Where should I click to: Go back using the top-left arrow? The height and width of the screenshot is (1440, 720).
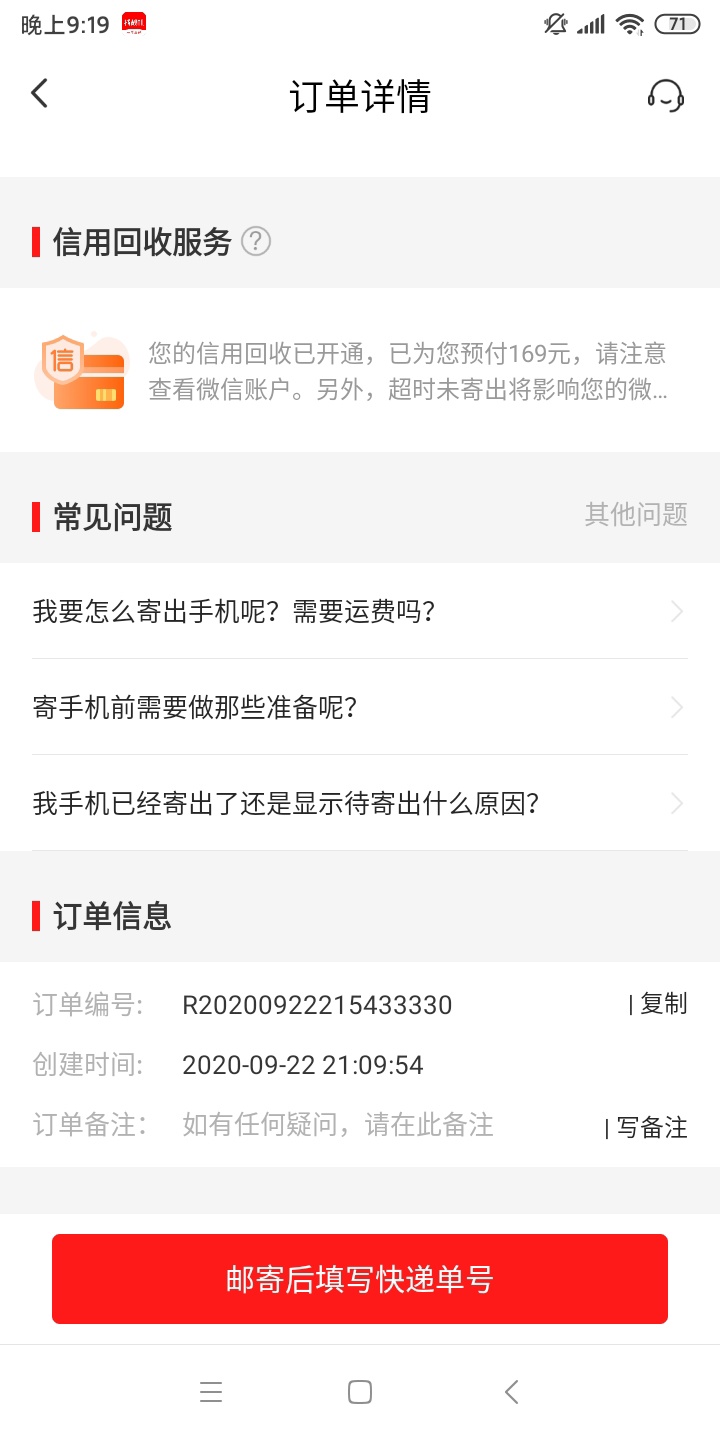pos(39,94)
